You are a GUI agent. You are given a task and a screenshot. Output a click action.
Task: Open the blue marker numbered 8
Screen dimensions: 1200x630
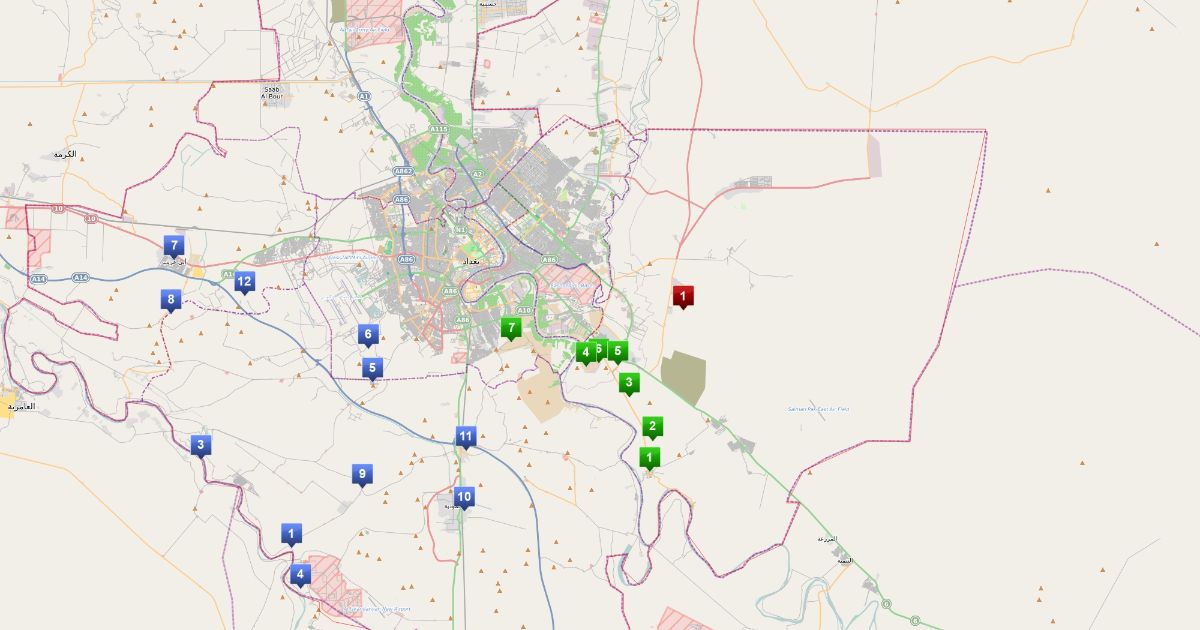[x=171, y=299]
